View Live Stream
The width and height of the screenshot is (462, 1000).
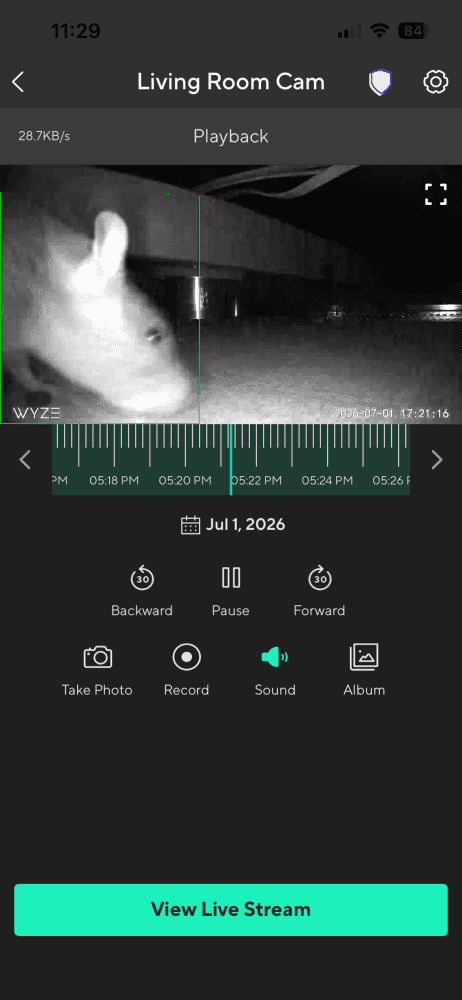coord(231,909)
